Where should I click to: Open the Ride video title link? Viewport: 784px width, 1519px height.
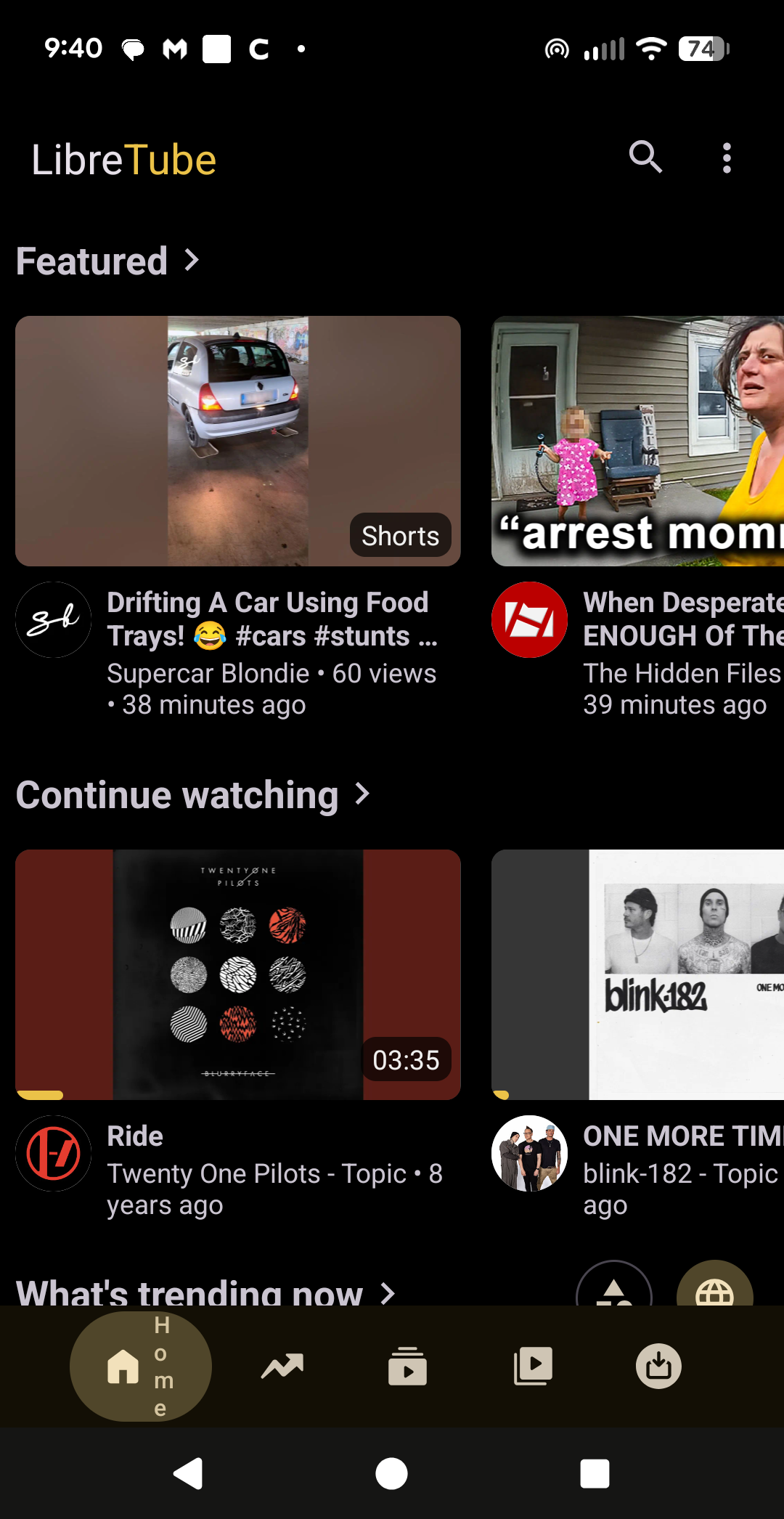click(135, 1135)
